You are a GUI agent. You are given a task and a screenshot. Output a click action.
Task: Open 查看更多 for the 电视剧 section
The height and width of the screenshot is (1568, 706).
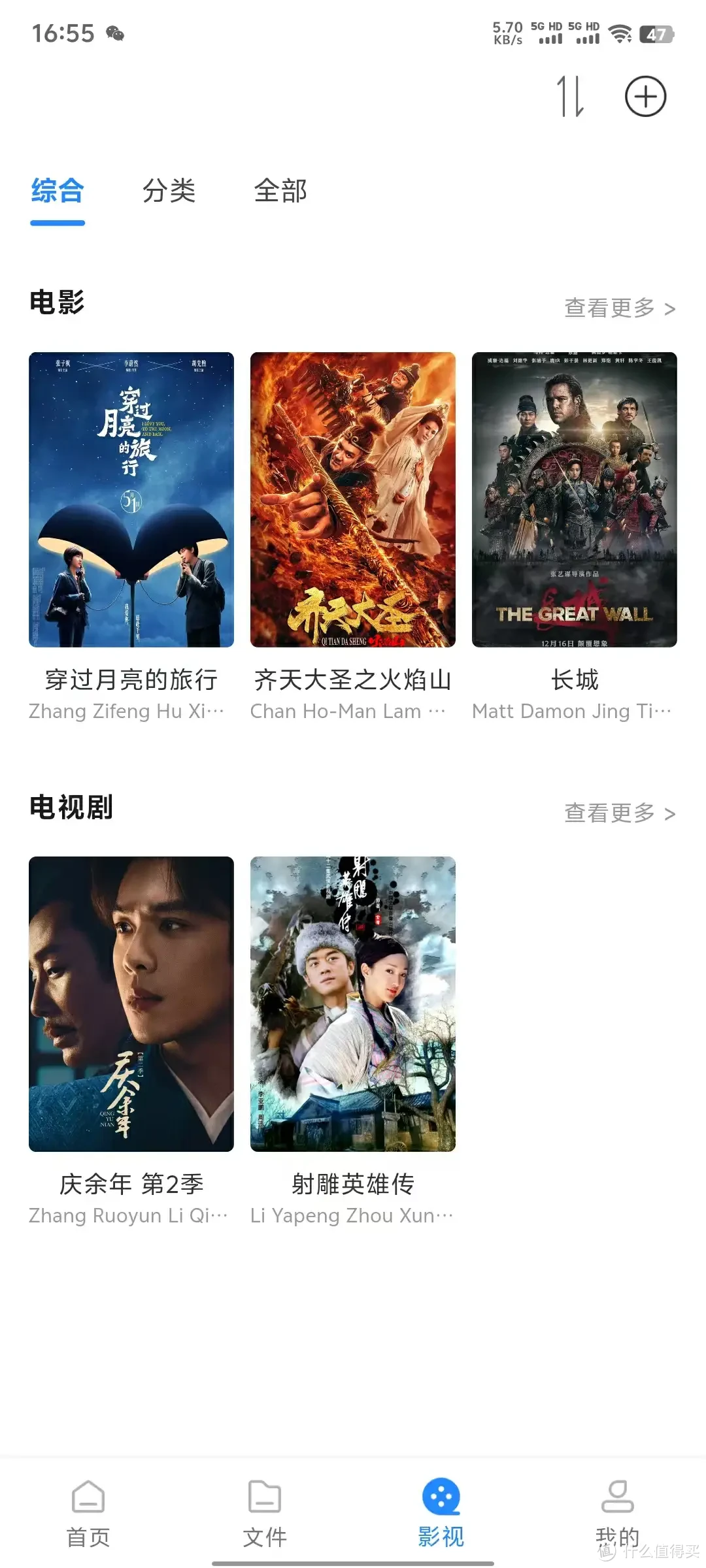tap(609, 812)
